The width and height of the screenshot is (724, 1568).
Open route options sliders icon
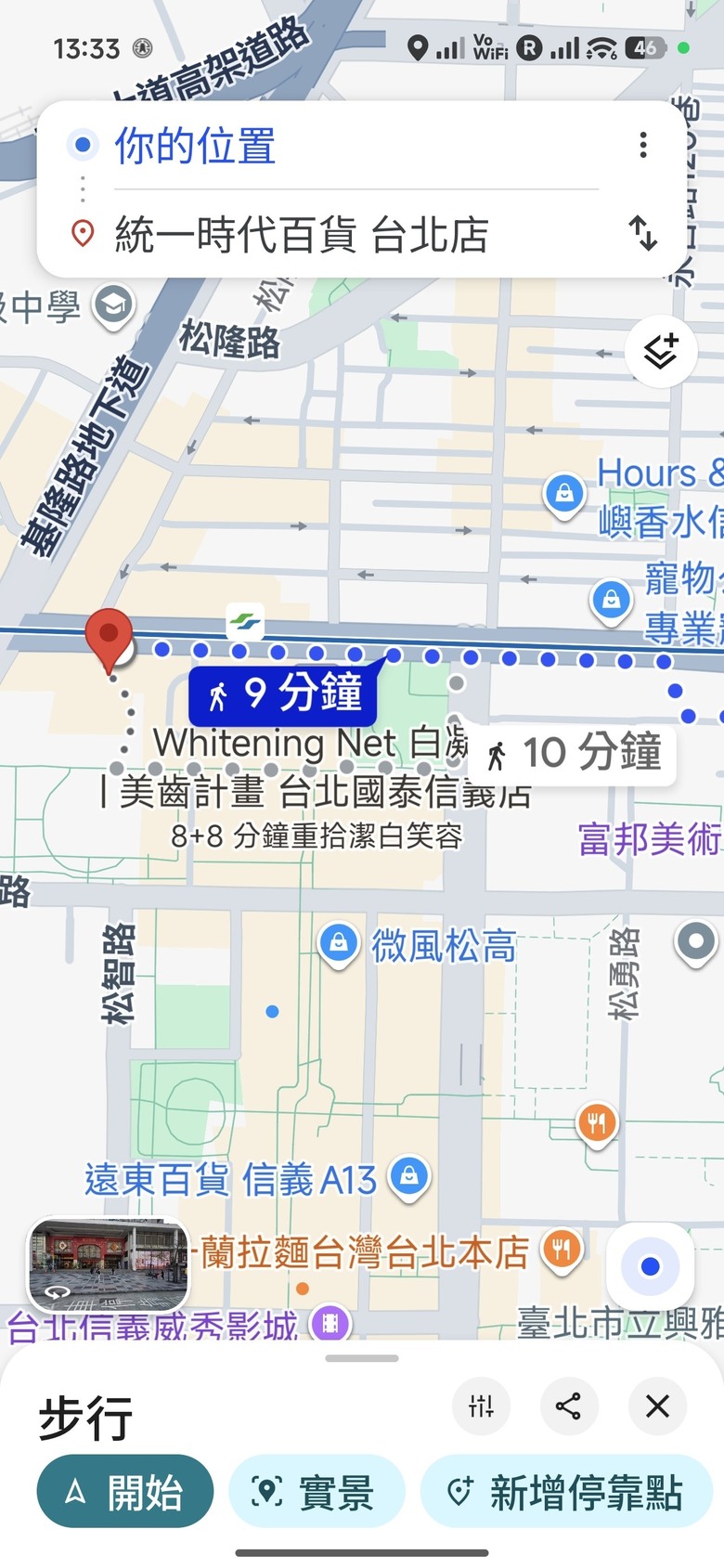point(481,1406)
